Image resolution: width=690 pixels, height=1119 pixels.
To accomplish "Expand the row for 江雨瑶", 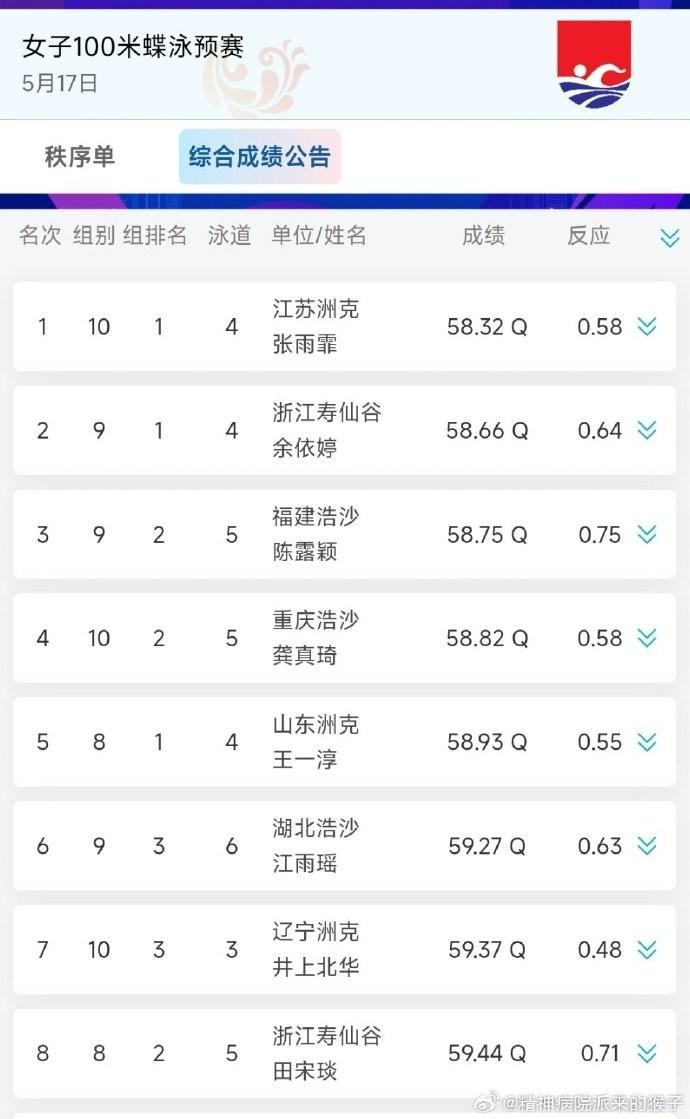I will click(x=646, y=846).
